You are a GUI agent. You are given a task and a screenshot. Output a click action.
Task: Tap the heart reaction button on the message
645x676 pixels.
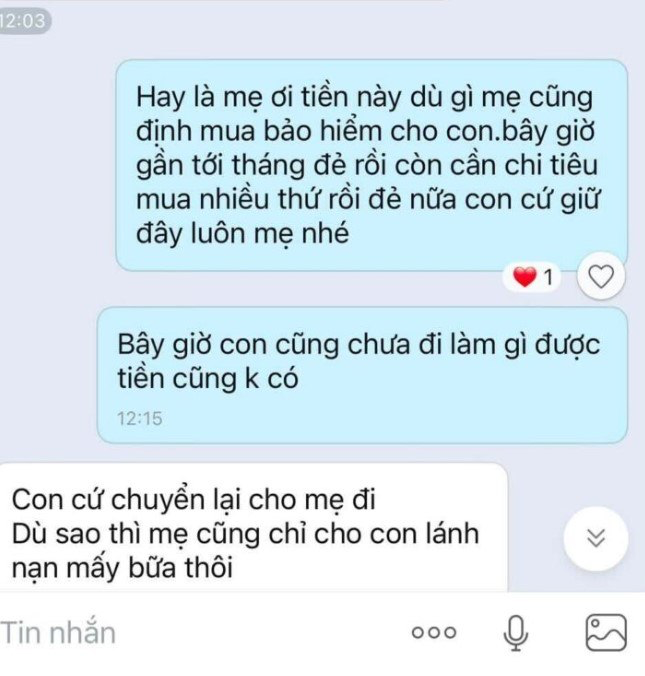[x=601, y=276]
